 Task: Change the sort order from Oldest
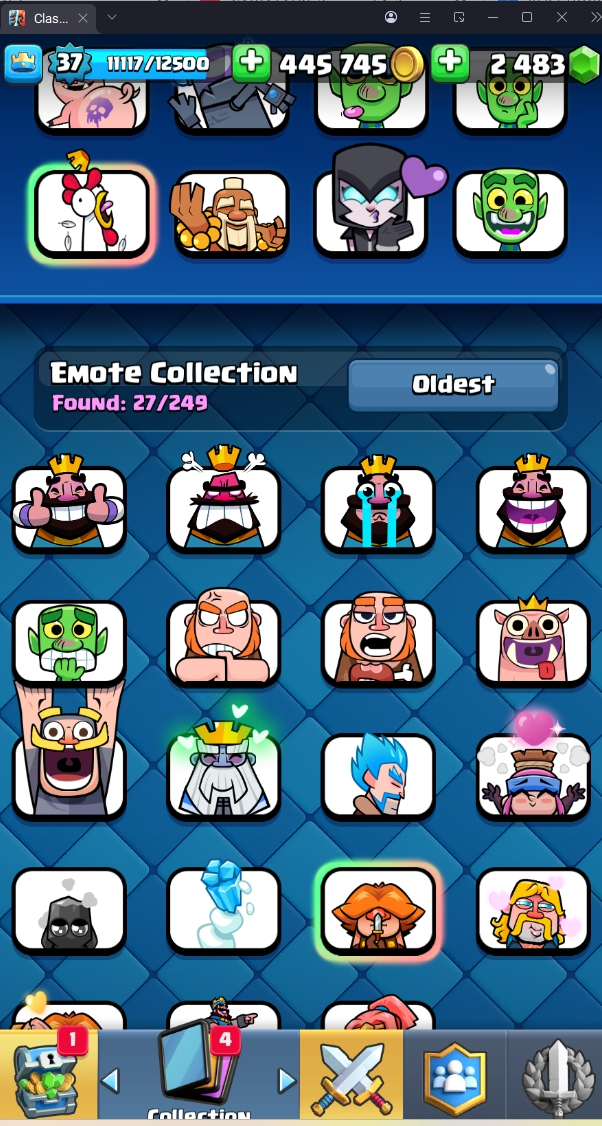[453, 385]
